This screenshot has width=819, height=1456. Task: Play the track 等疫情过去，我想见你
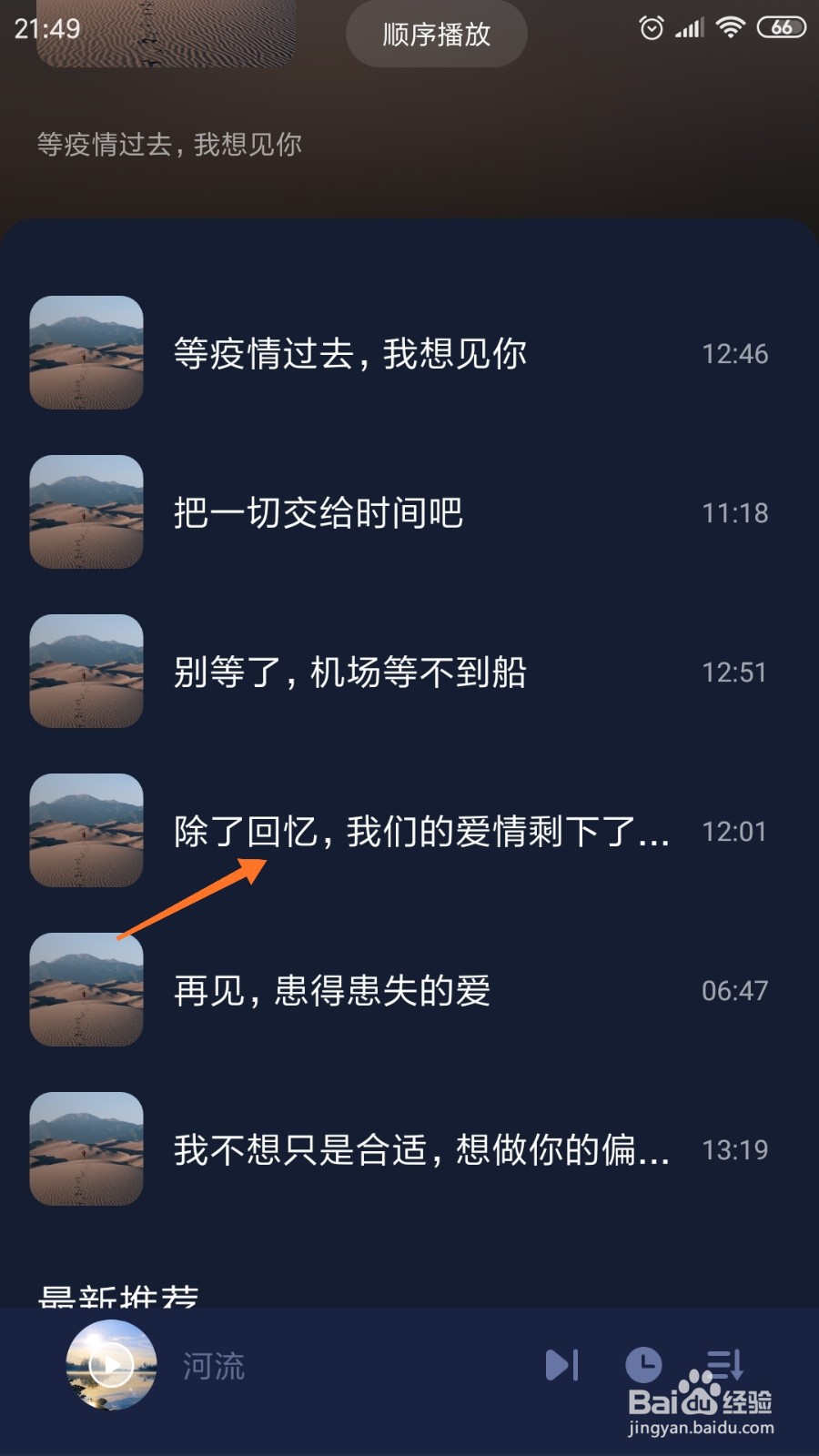[x=350, y=354]
